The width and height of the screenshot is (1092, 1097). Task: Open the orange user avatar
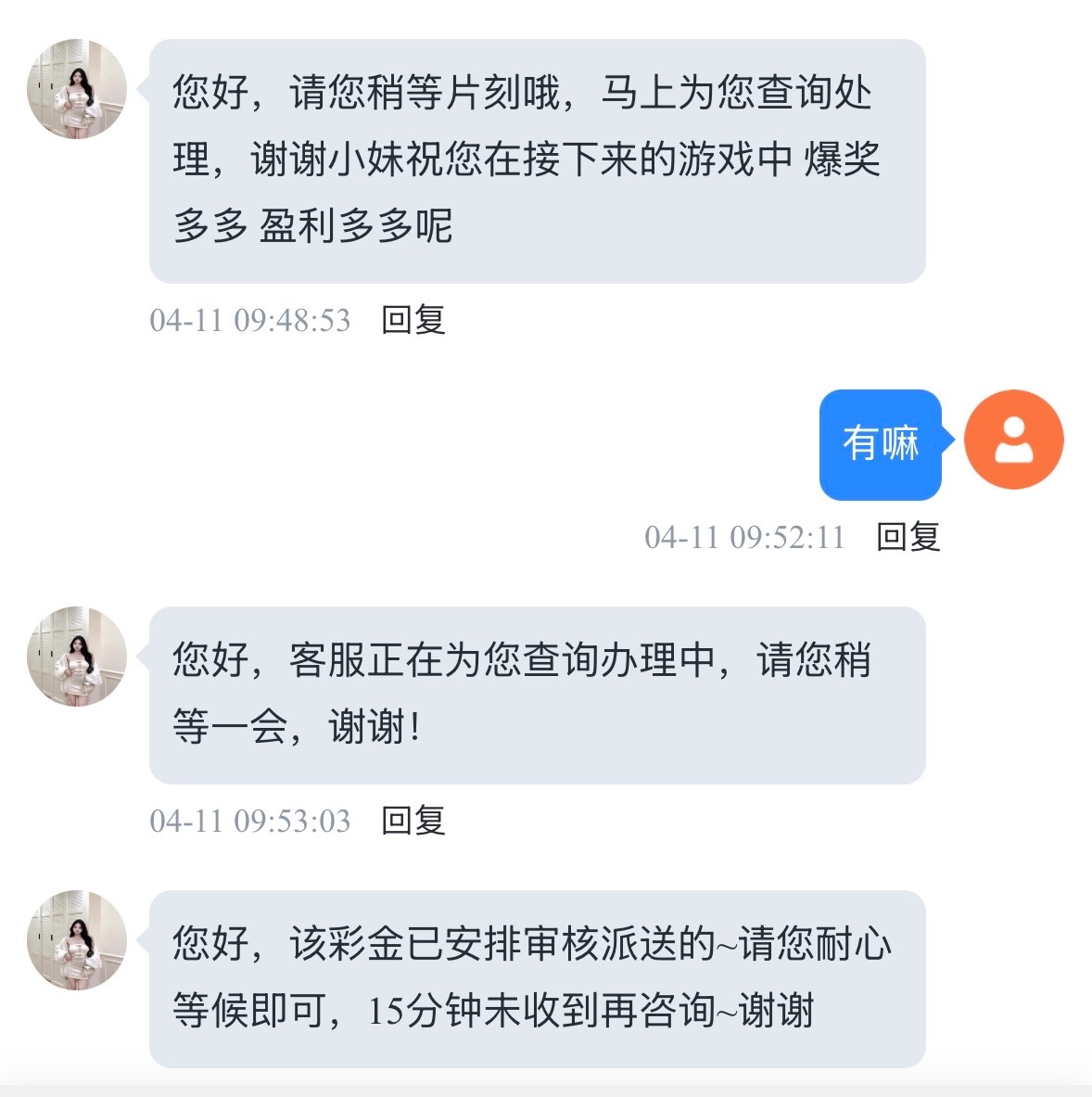[1013, 440]
